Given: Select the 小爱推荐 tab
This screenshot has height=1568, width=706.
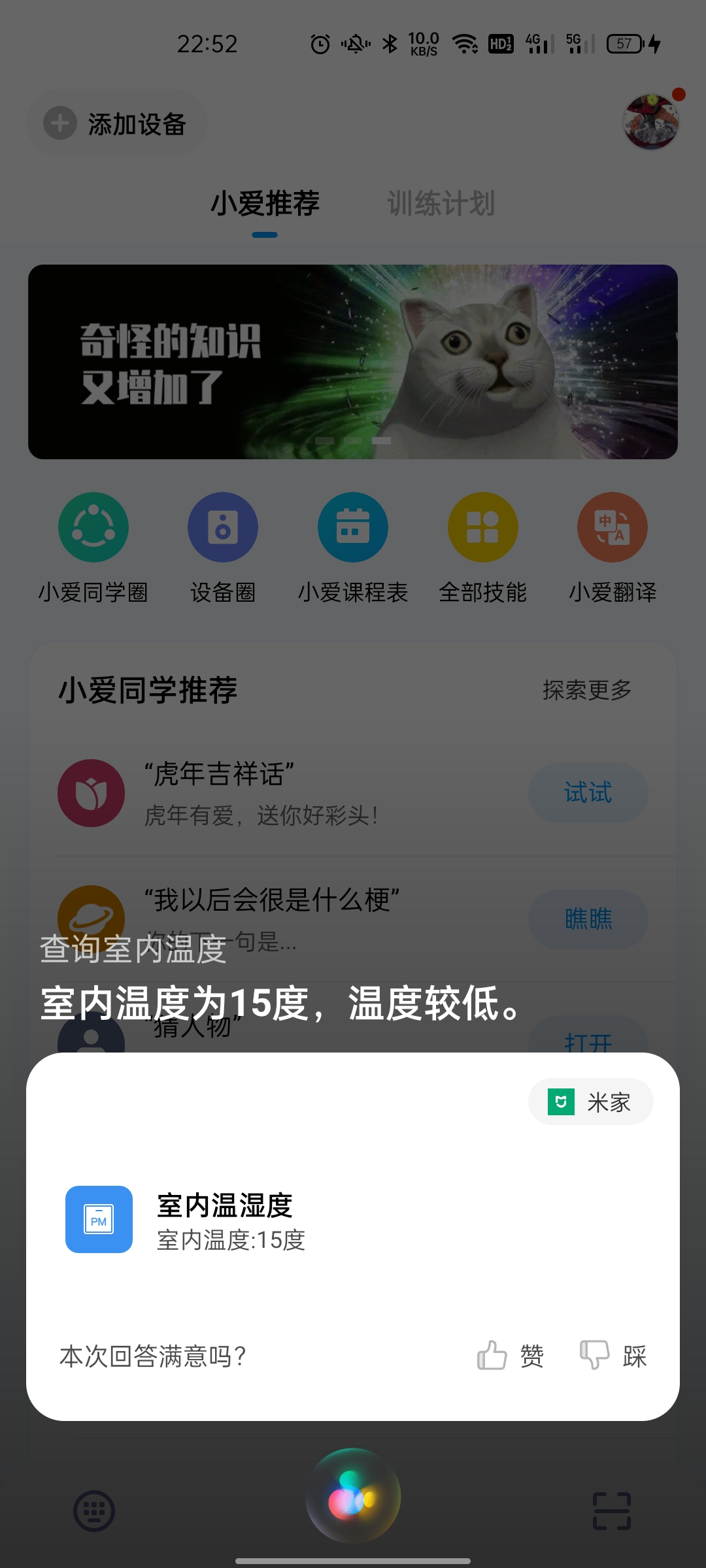Looking at the screenshot, I should point(265,203).
